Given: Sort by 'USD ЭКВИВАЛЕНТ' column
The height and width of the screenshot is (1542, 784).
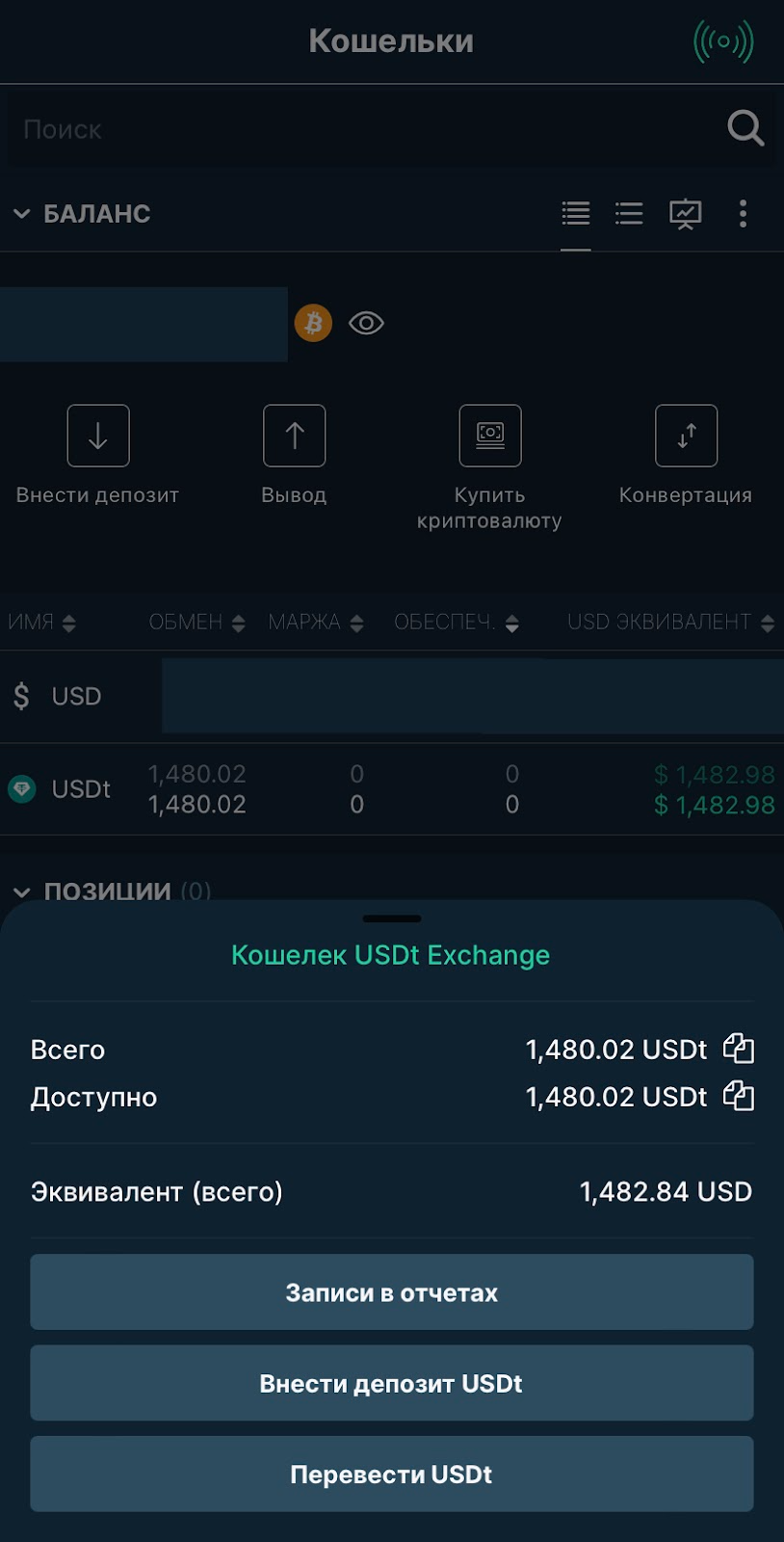Looking at the screenshot, I should pos(670,622).
